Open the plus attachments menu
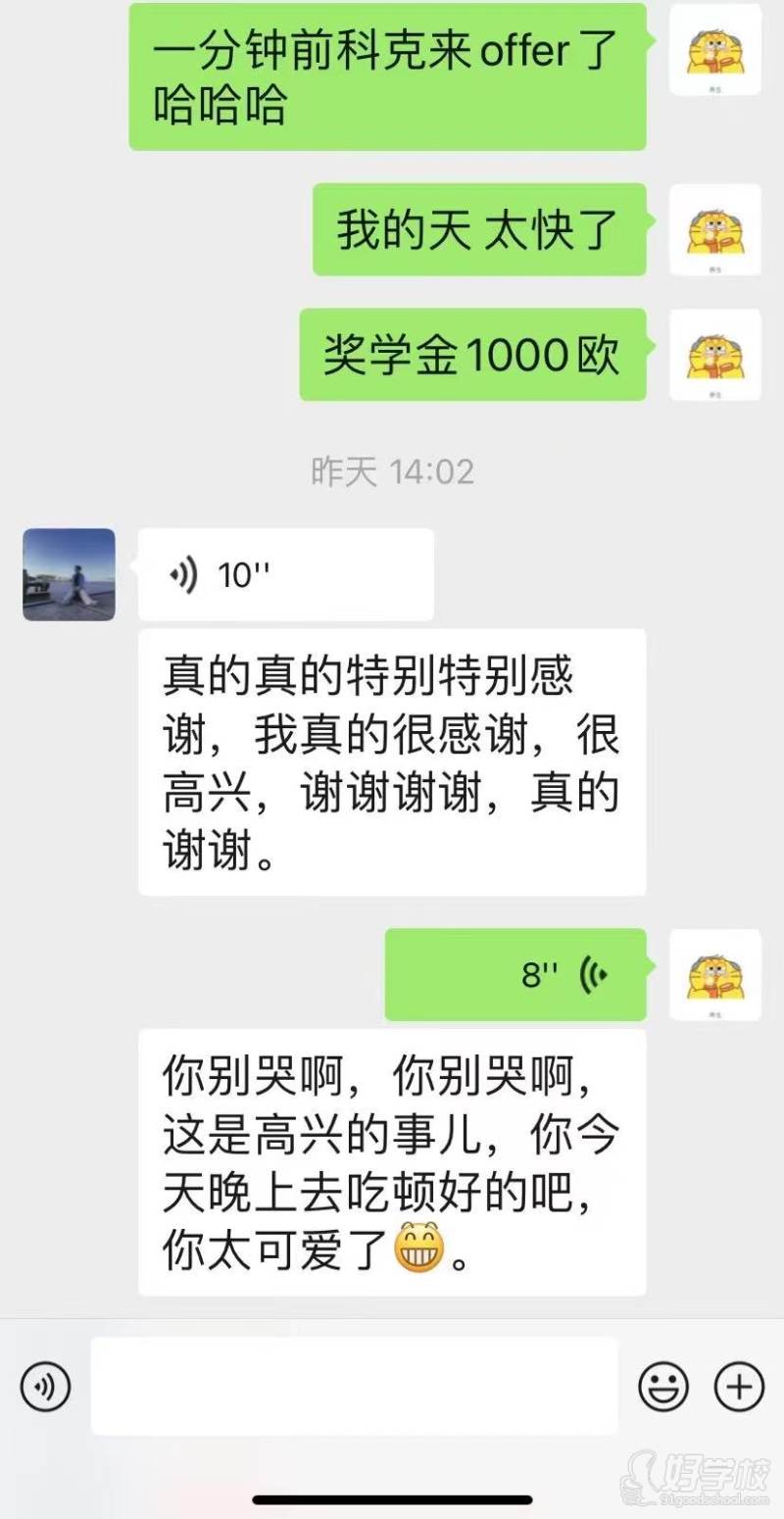The width and height of the screenshot is (784, 1519). tap(739, 1387)
